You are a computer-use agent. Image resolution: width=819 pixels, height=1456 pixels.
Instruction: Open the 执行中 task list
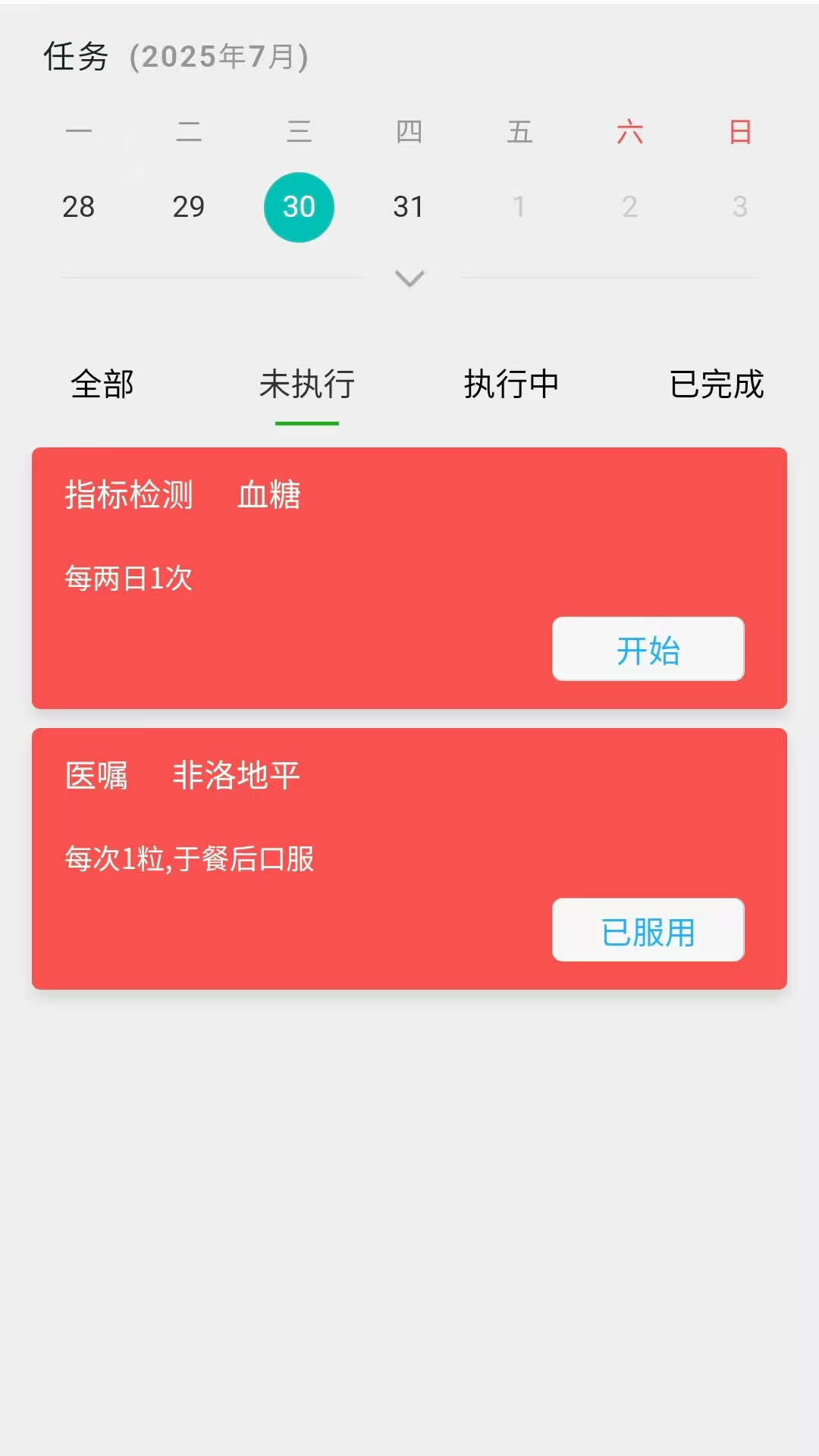[510, 384]
